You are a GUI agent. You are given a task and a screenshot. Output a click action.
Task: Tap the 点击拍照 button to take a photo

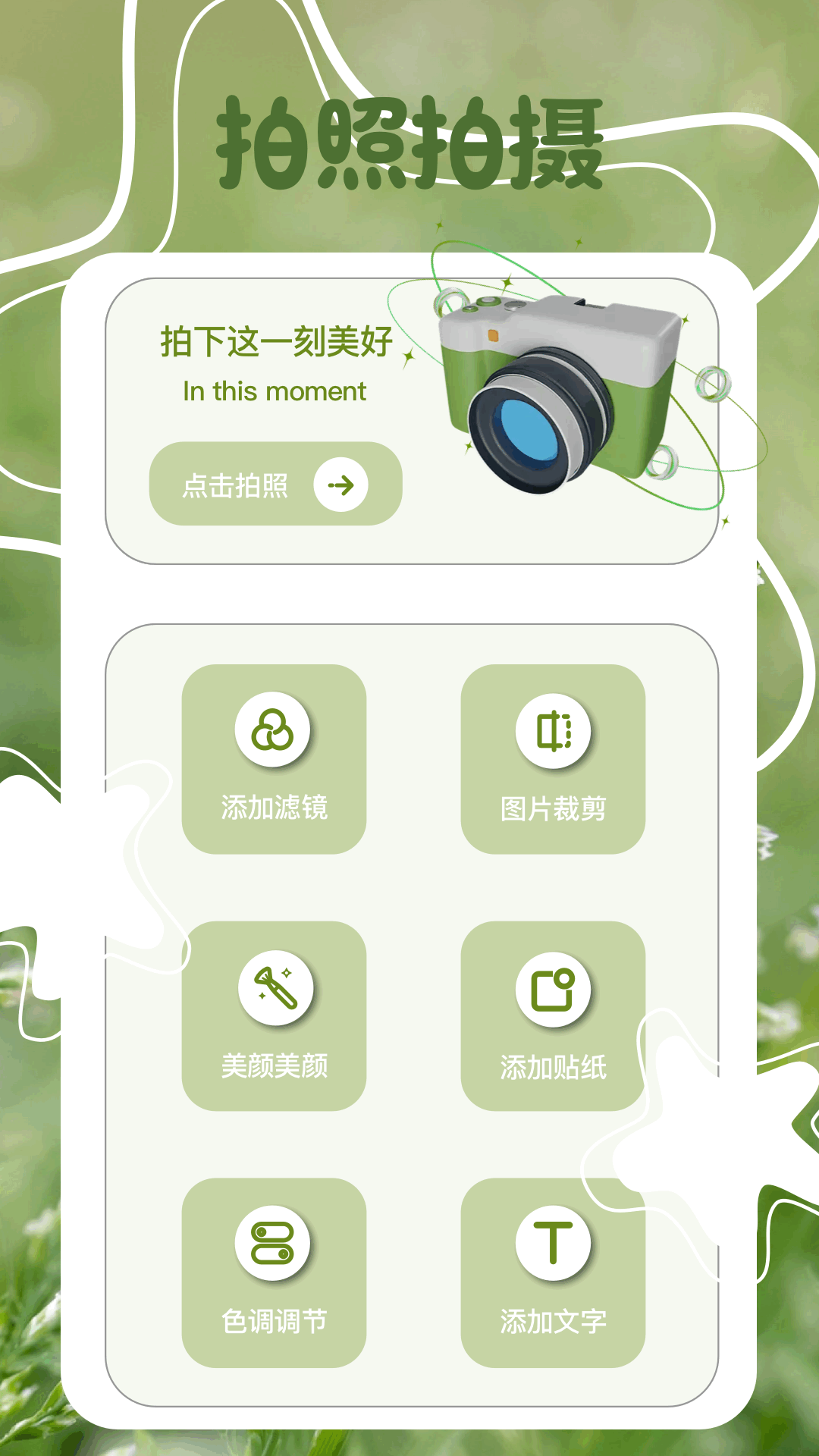[275, 484]
